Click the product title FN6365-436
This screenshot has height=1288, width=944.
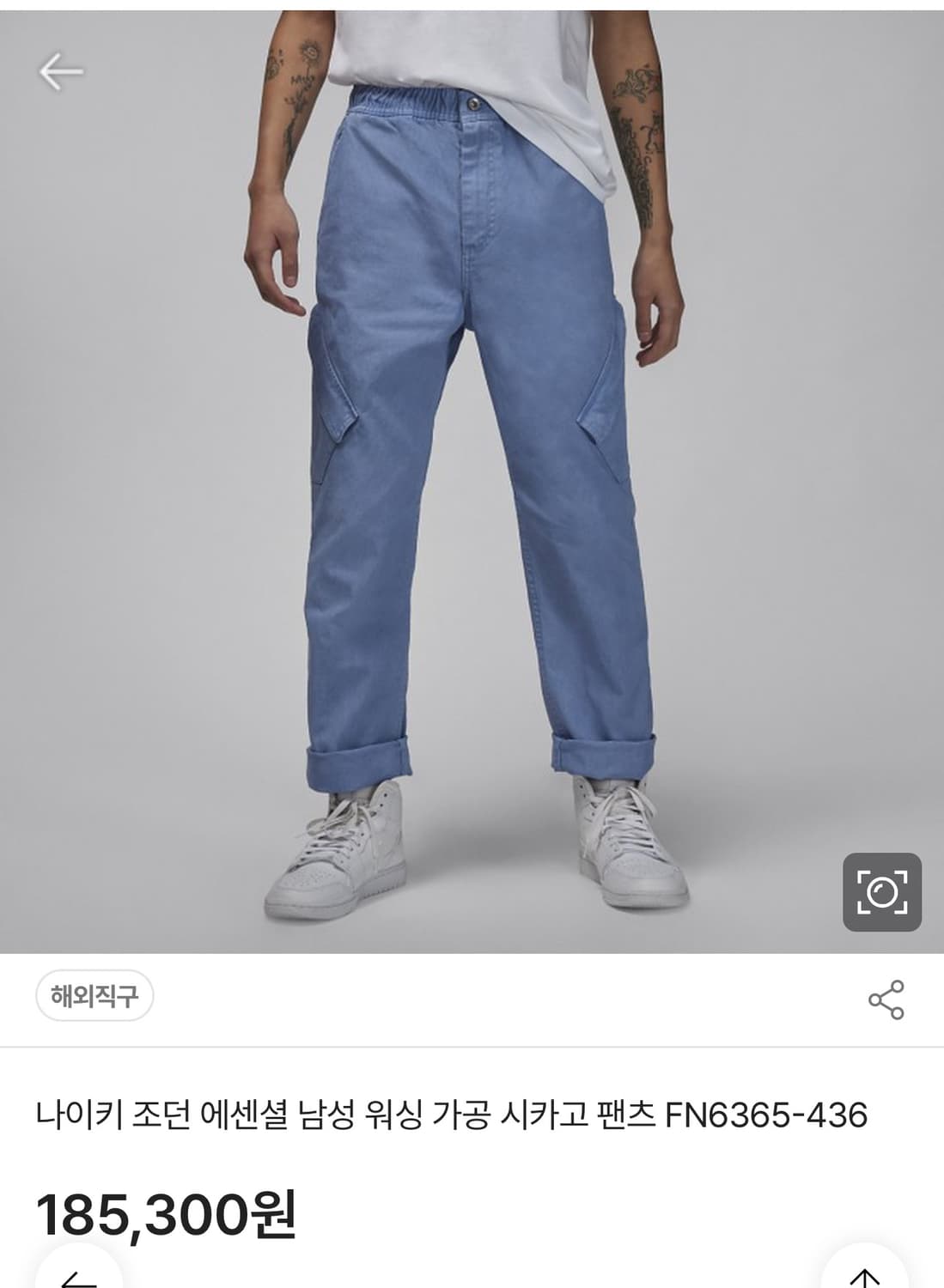[455, 1115]
